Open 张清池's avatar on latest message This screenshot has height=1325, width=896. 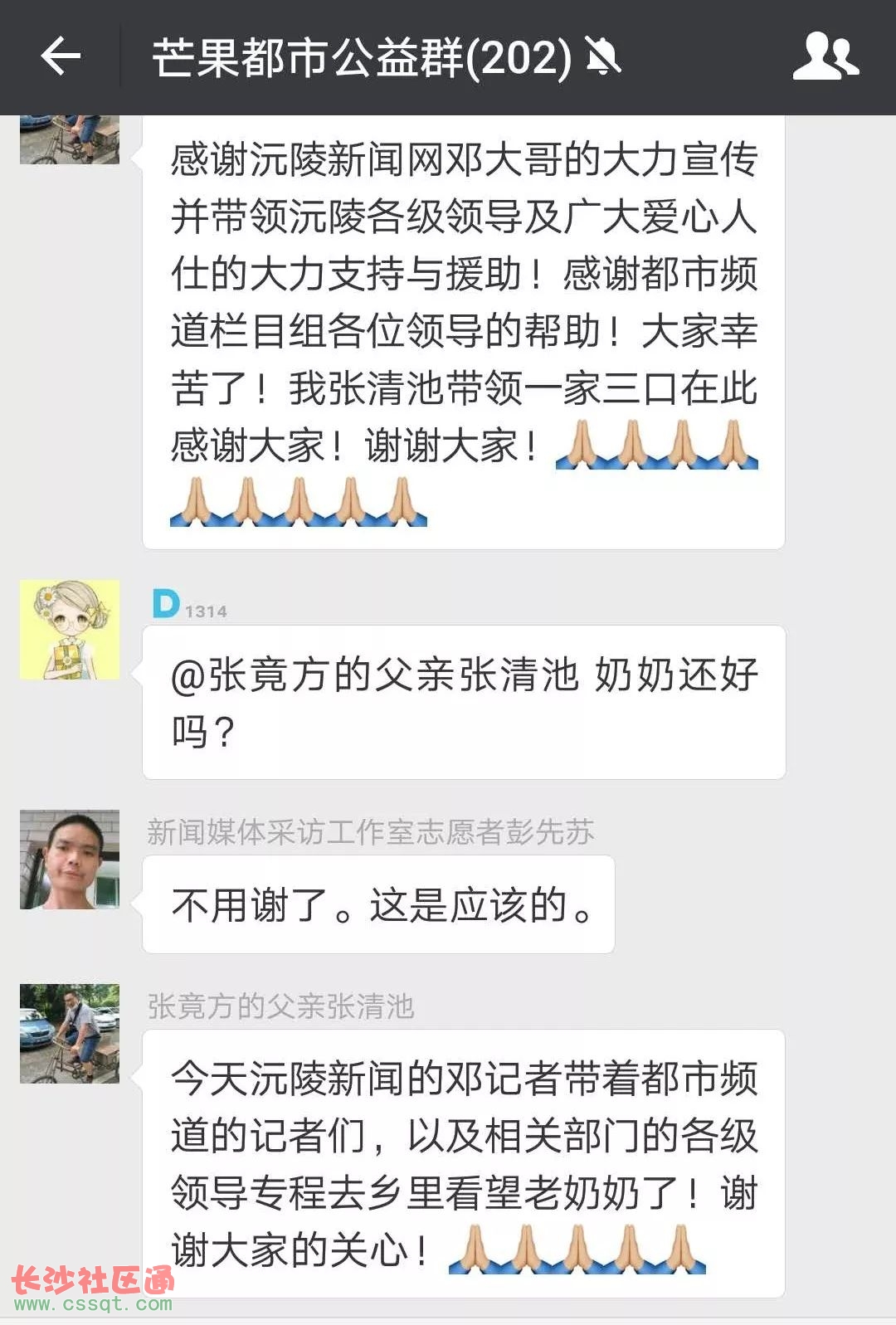(x=70, y=1034)
